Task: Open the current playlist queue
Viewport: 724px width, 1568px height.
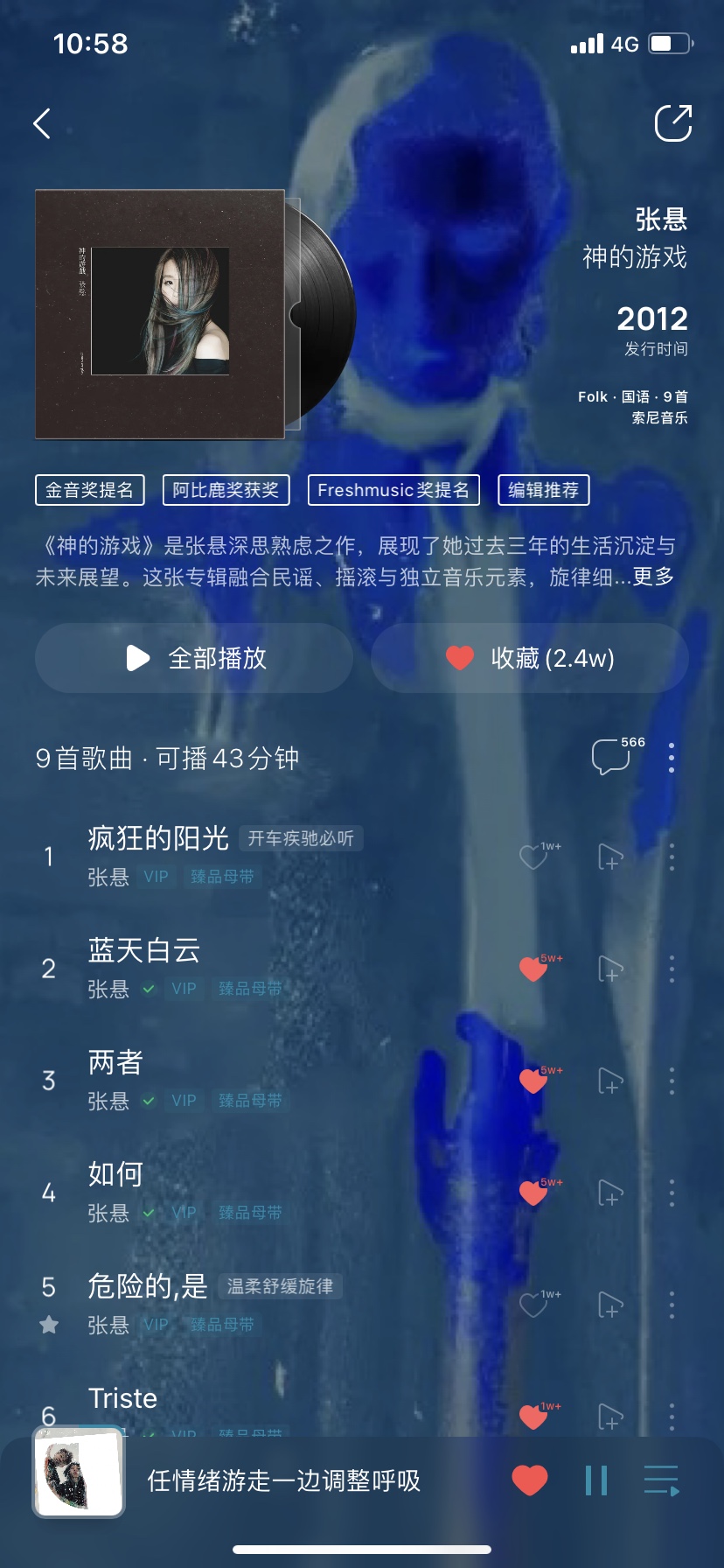Action: click(661, 1480)
